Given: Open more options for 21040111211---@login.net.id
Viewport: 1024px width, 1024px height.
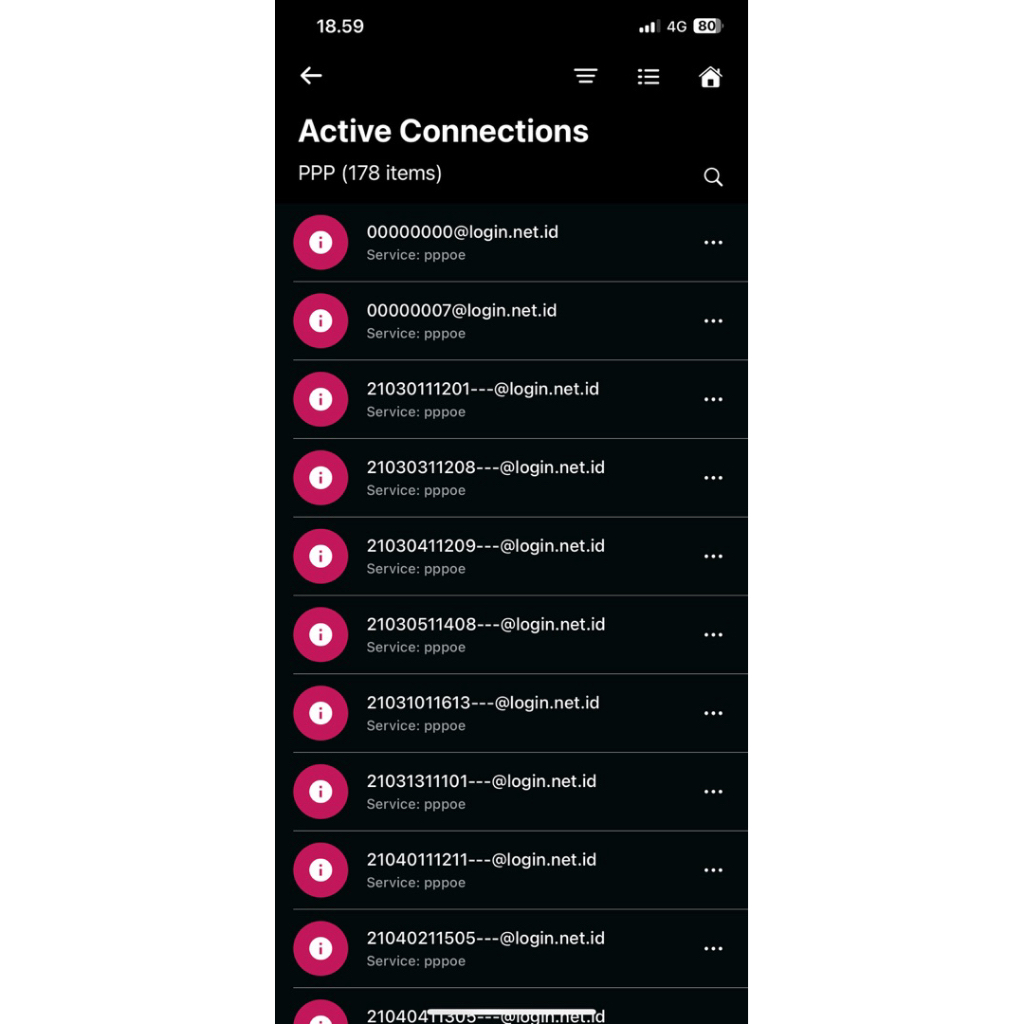Looking at the screenshot, I should pyautogui.click(x=713, y=870).
